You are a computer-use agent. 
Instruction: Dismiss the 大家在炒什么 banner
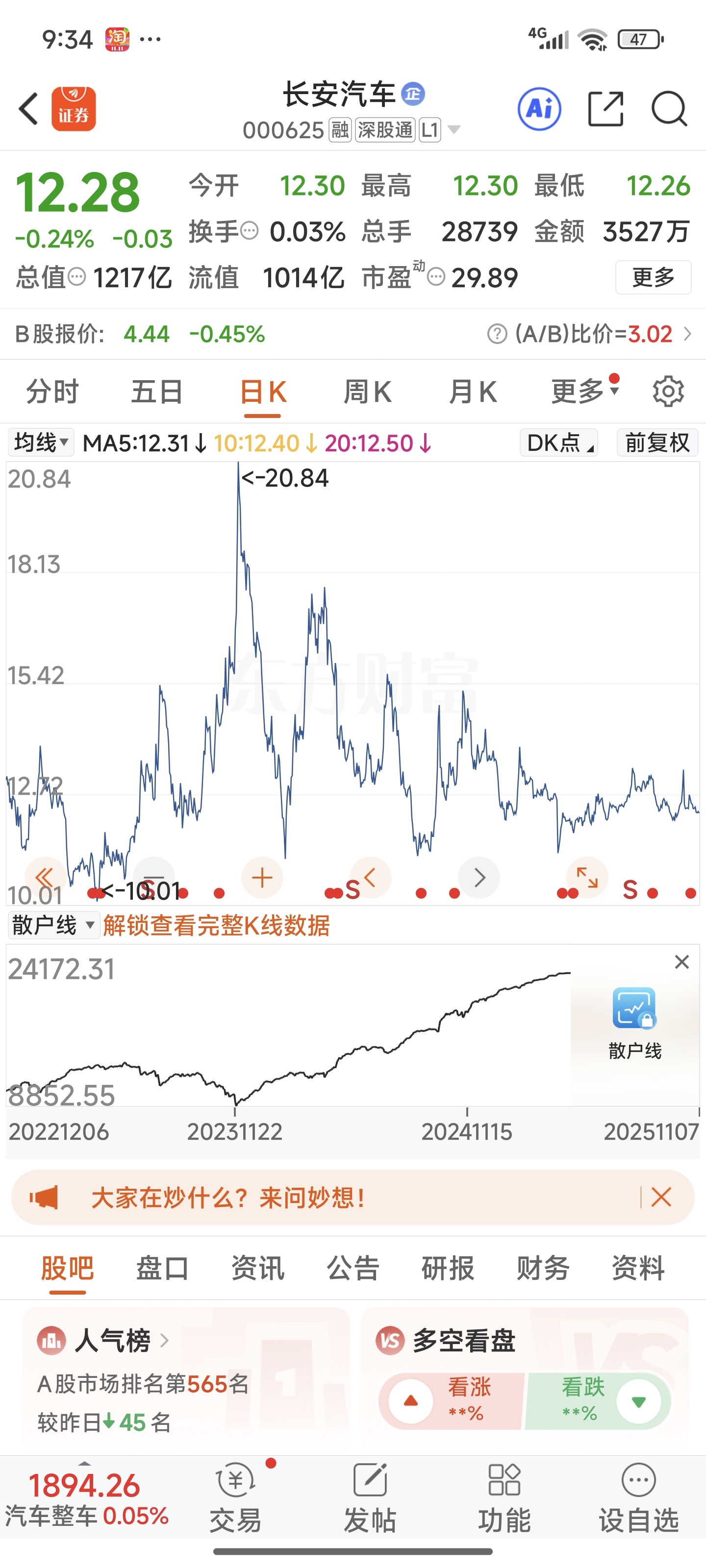[x=661, y=1197]
